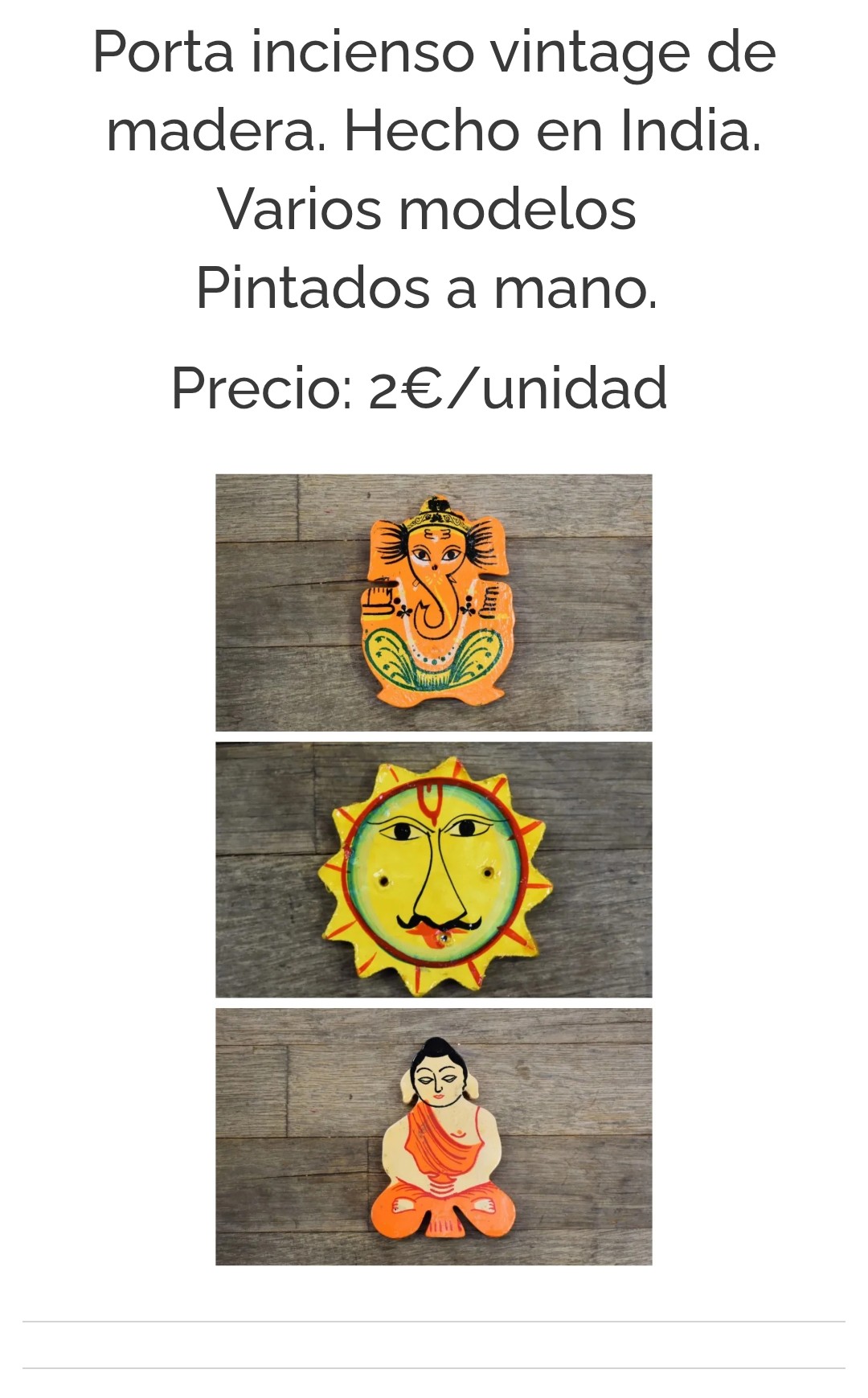Enlarge the seated Buddha incense holder photo
This screenshot has width=868, height=1398.
434,1137
